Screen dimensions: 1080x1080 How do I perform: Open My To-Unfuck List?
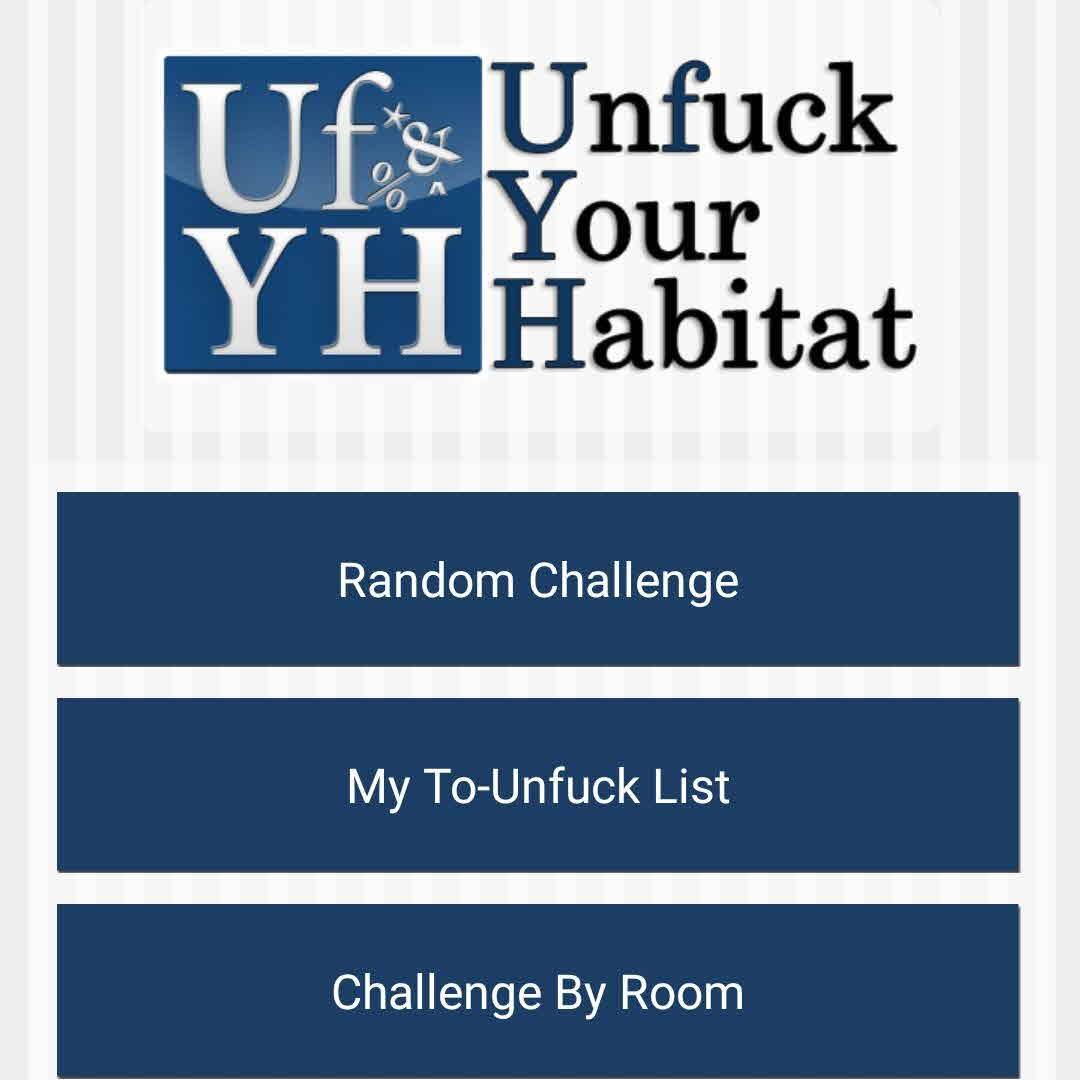click(x=538, y=786)
